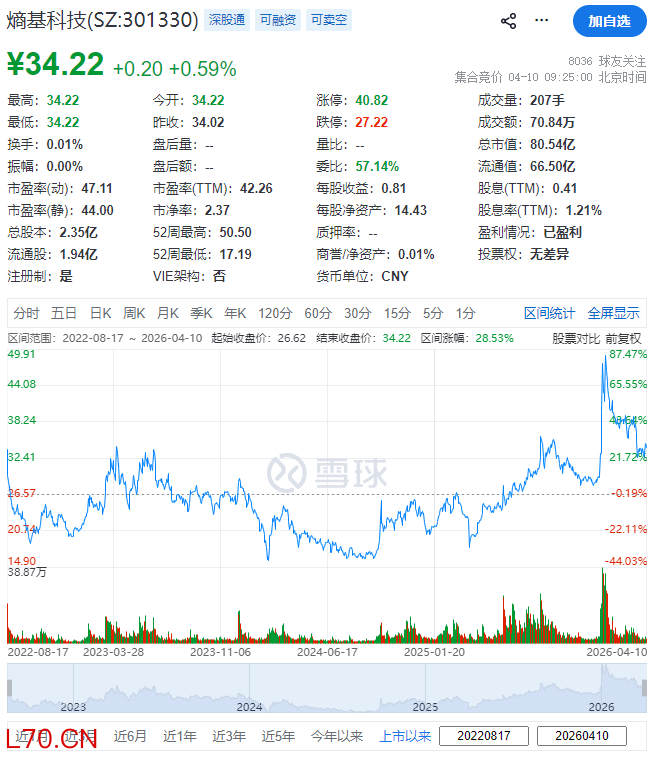Open the three-dot overflow menu

coord(542,20)
